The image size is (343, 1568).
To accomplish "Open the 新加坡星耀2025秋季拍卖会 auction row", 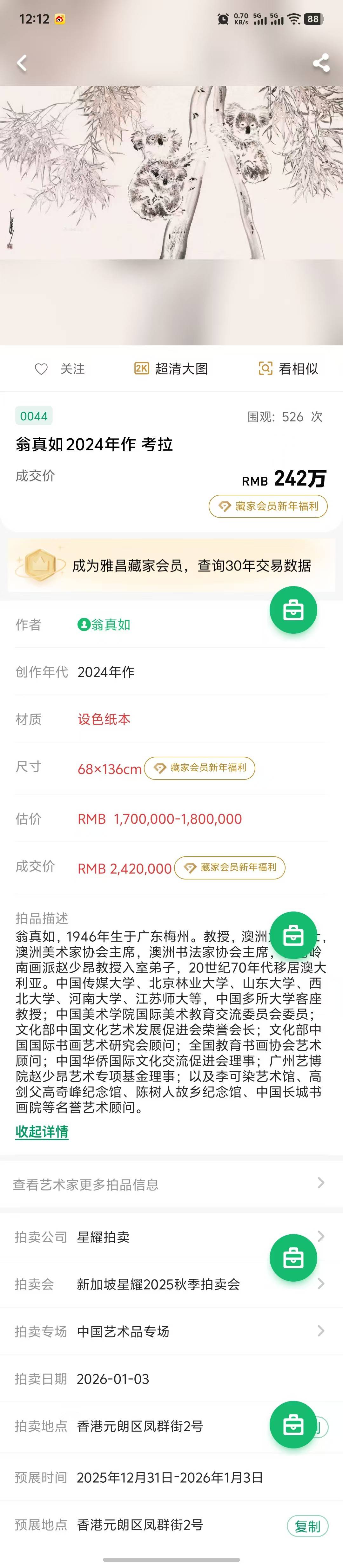I will coord(158,1284).
